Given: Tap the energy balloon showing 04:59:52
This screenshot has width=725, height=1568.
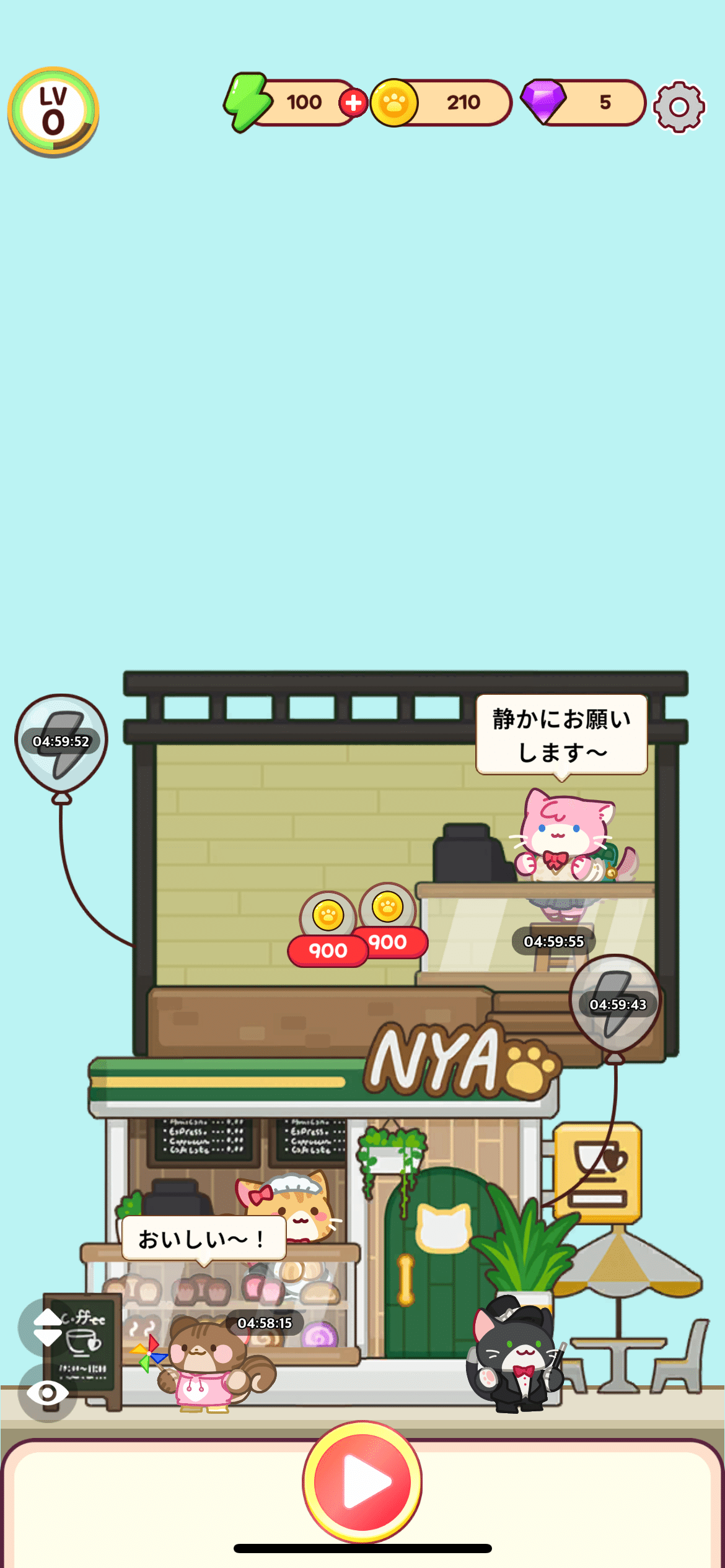Looking at the screenshot, I should (x=61, y=743).
